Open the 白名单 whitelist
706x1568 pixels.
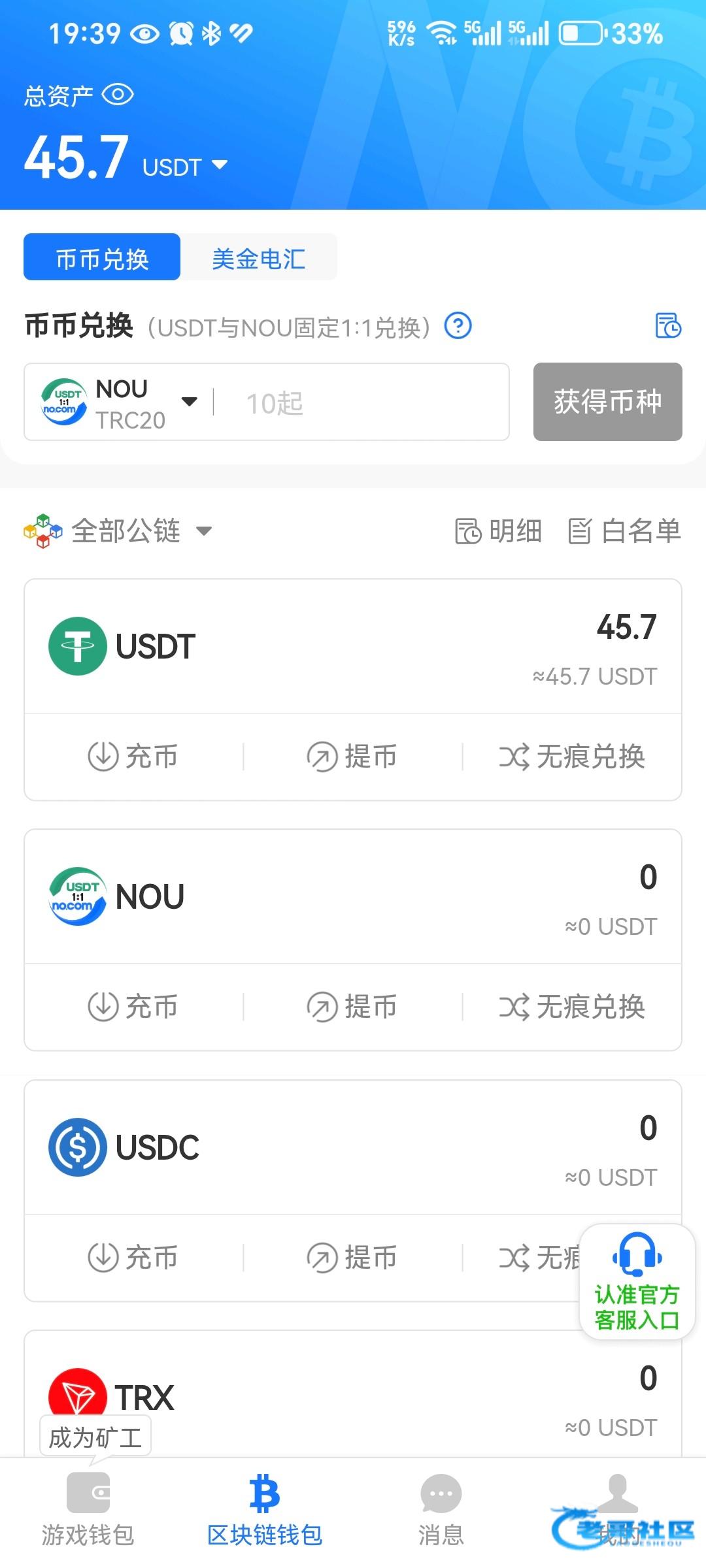pos(624,531)
